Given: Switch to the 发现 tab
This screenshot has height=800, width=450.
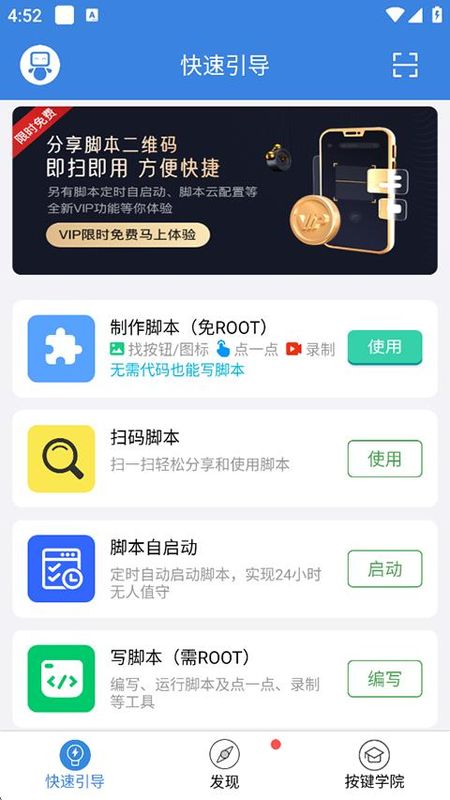Looking at the screenshot, I should 224,765.
